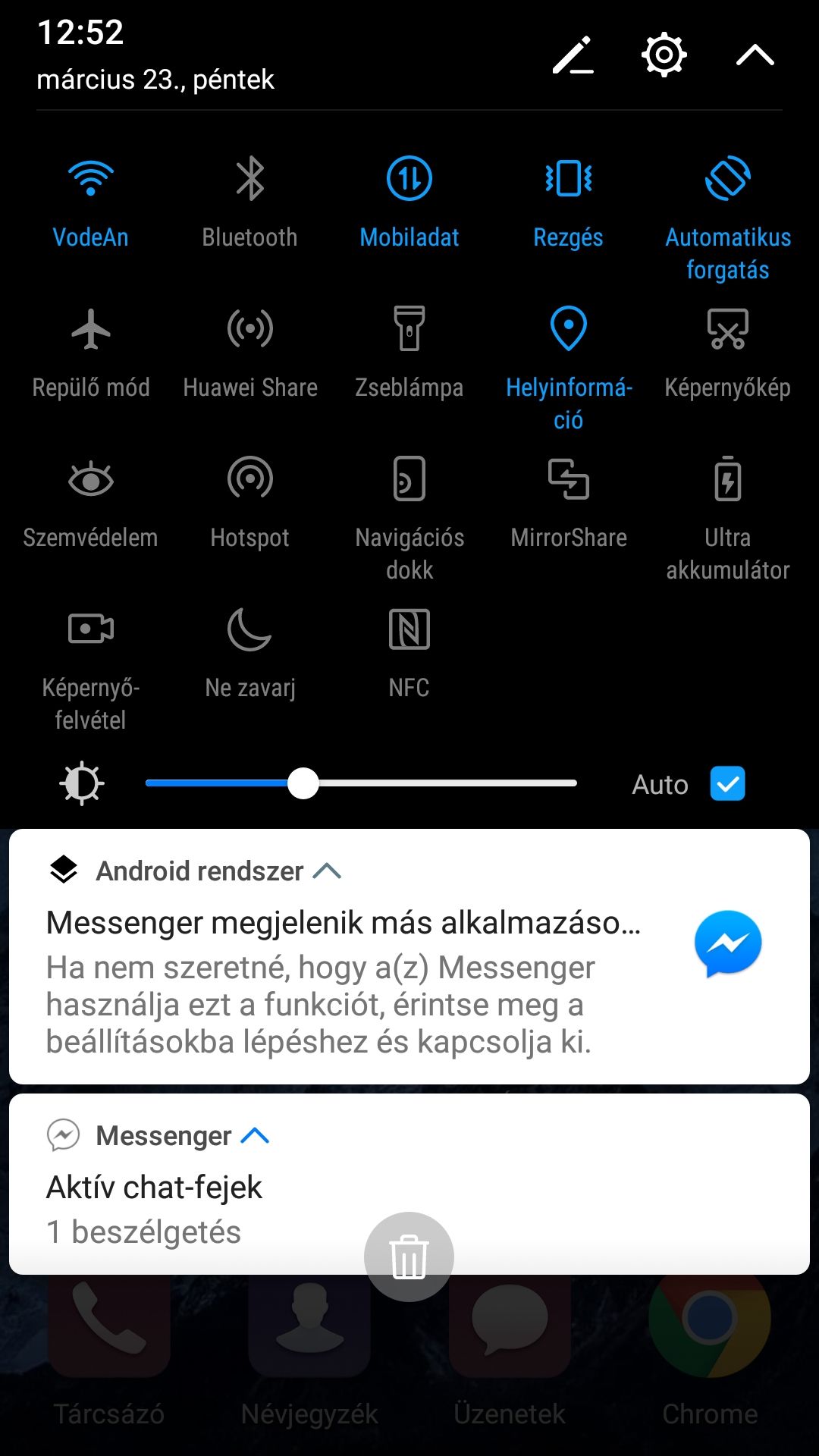This screenshot has width=819, height=1456.
Task: Turn on the Zseblámpa flashlight
Action: coord(409,330)
